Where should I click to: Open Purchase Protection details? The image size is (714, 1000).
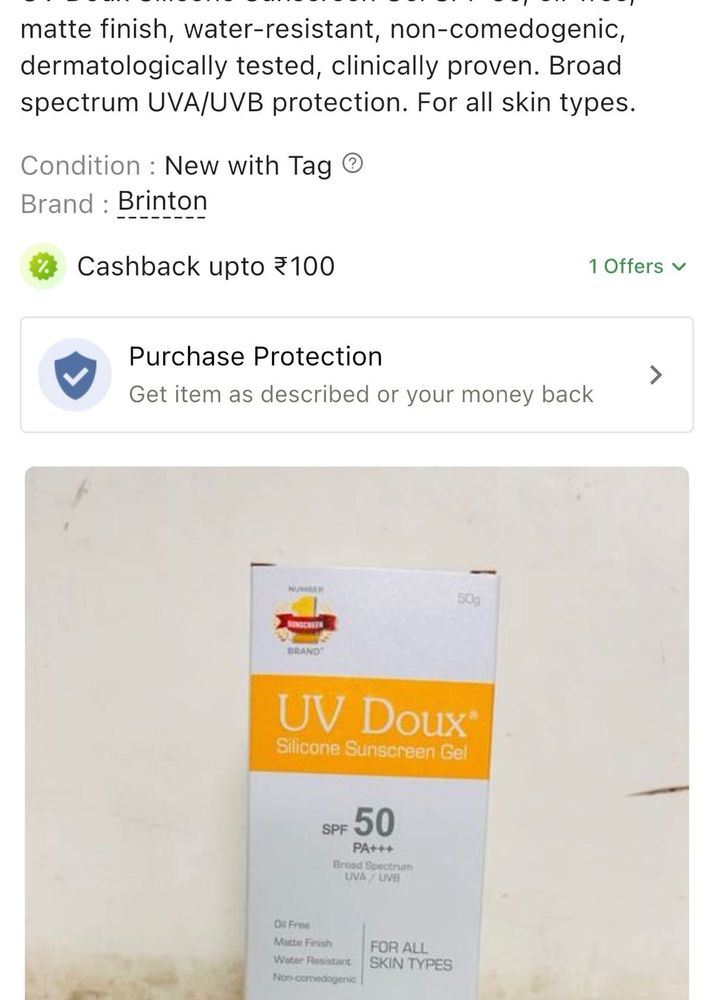click(x=356, y=375)
